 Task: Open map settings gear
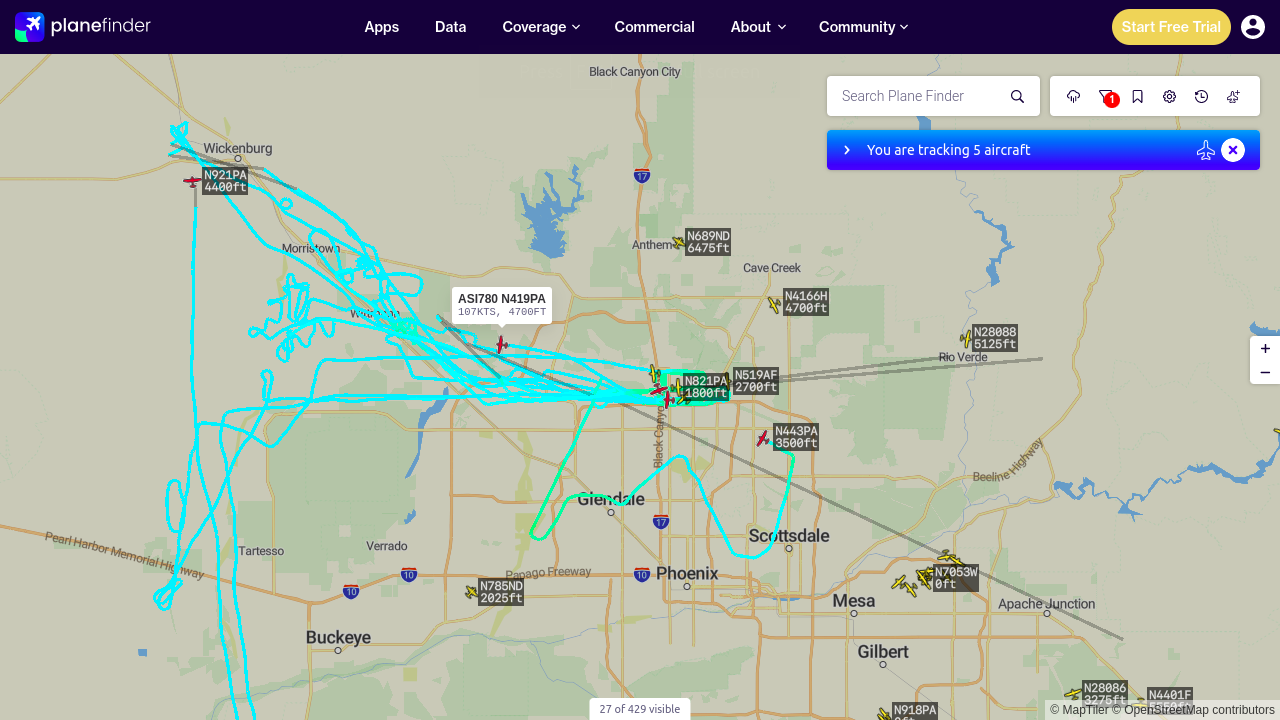[x=1170, y=96]
